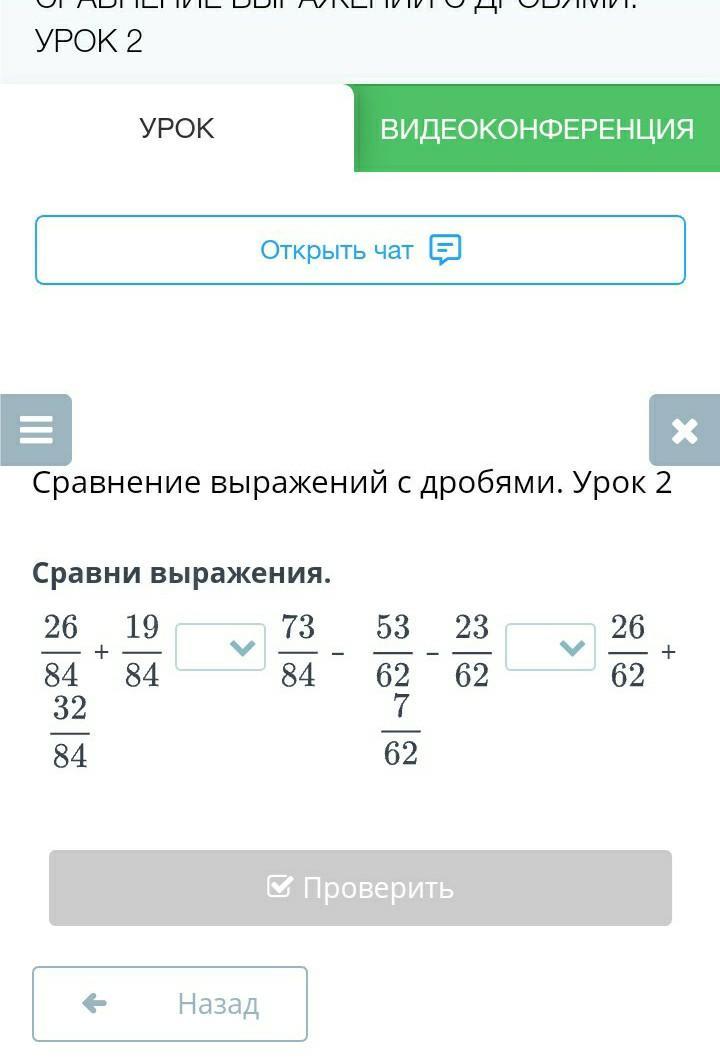
Task: Tap the Проверить button
Action: 360,888
